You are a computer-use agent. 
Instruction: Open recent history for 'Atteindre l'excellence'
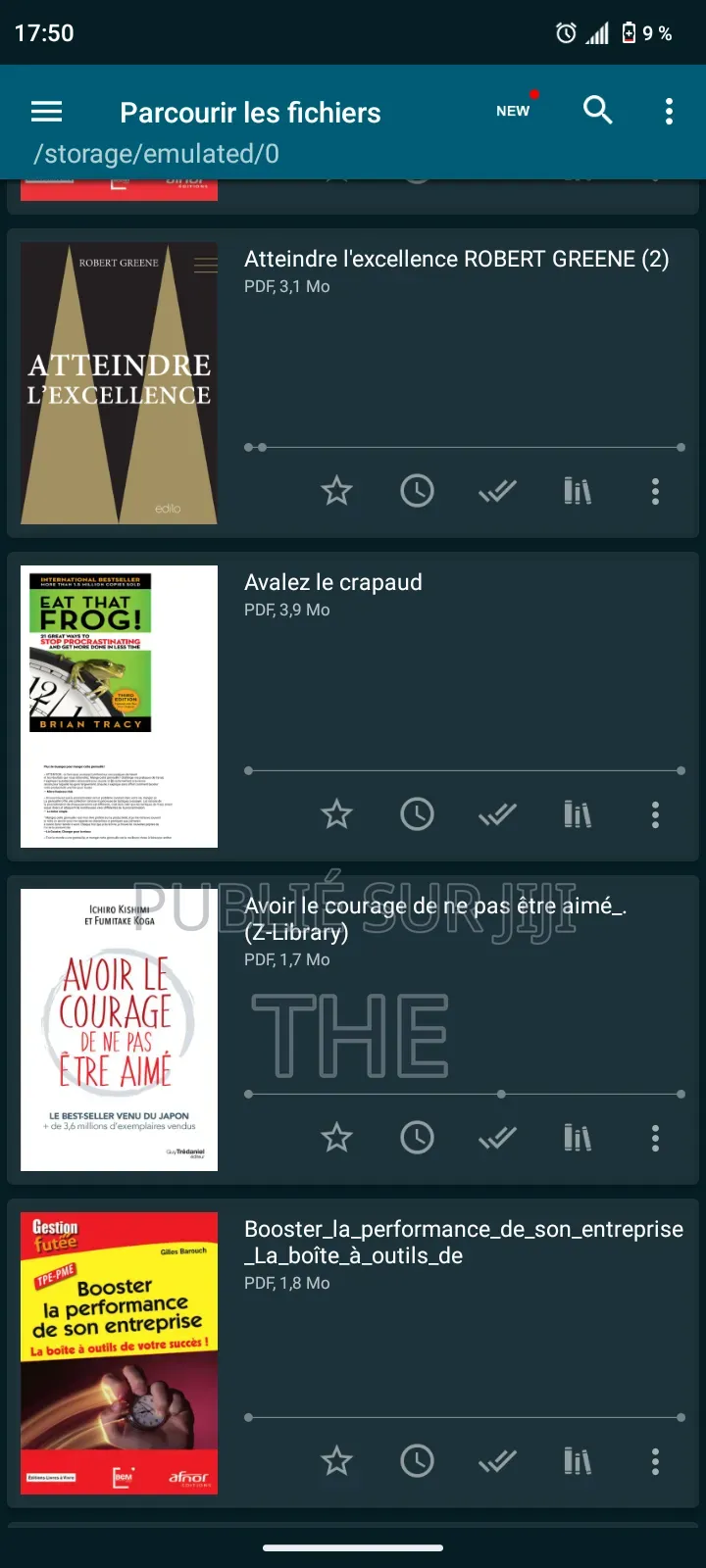click(x=417, y=491)
